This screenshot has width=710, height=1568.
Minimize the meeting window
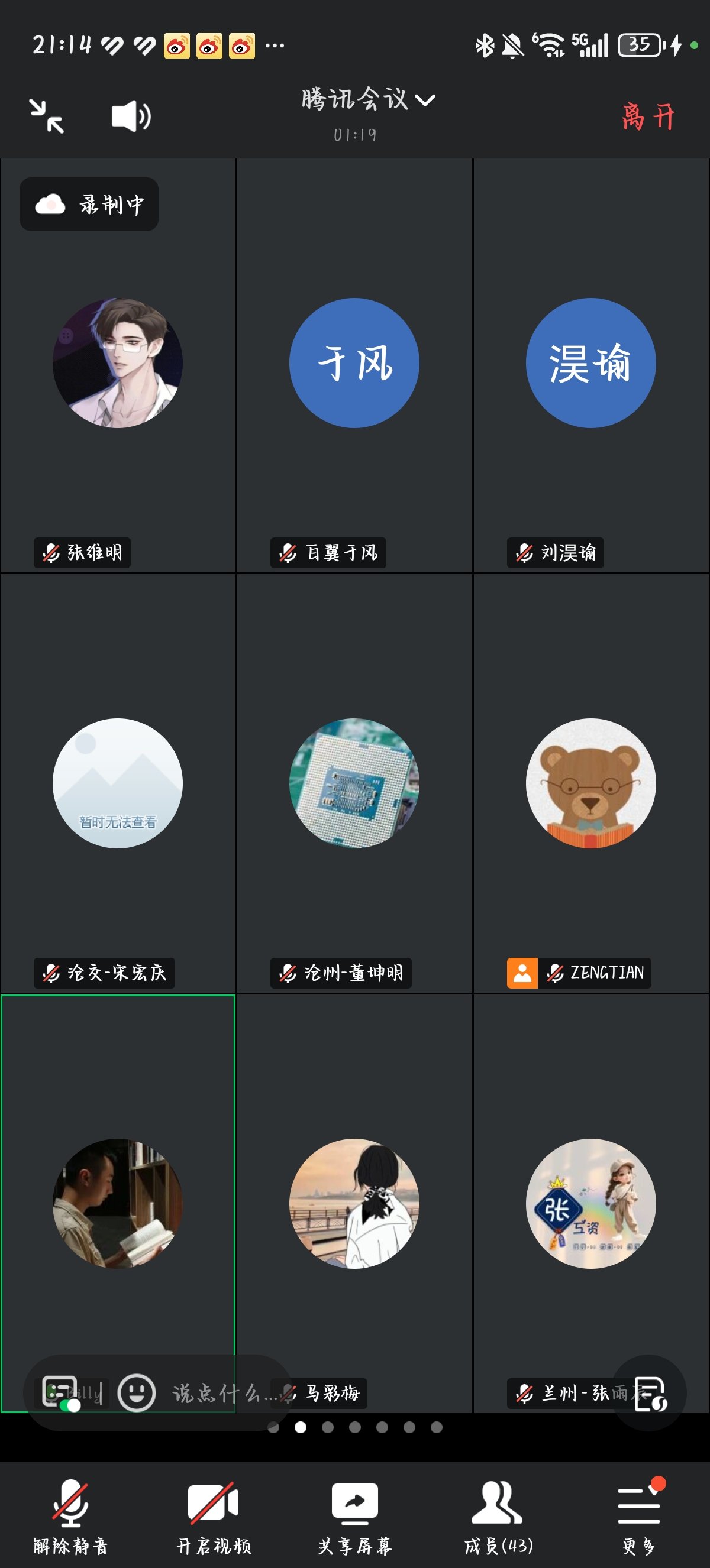(47, 116)
